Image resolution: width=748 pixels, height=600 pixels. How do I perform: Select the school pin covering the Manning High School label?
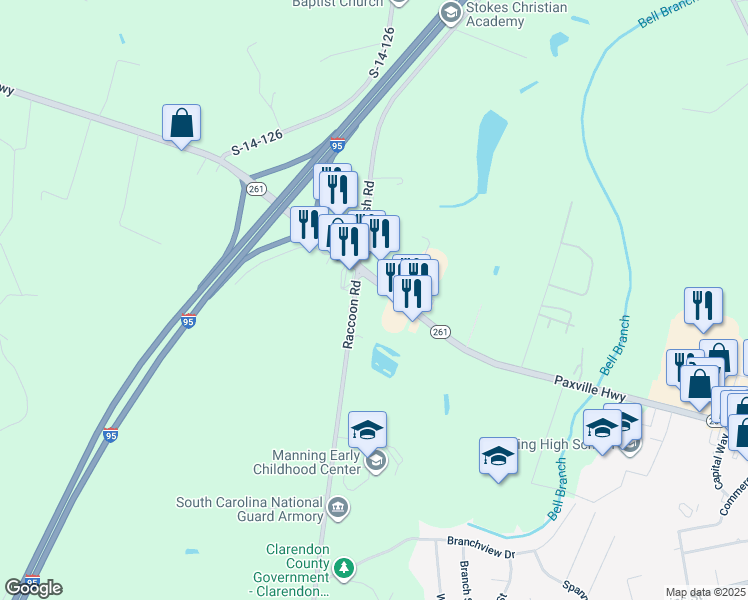pyautogui.click(x=498, y=457)
